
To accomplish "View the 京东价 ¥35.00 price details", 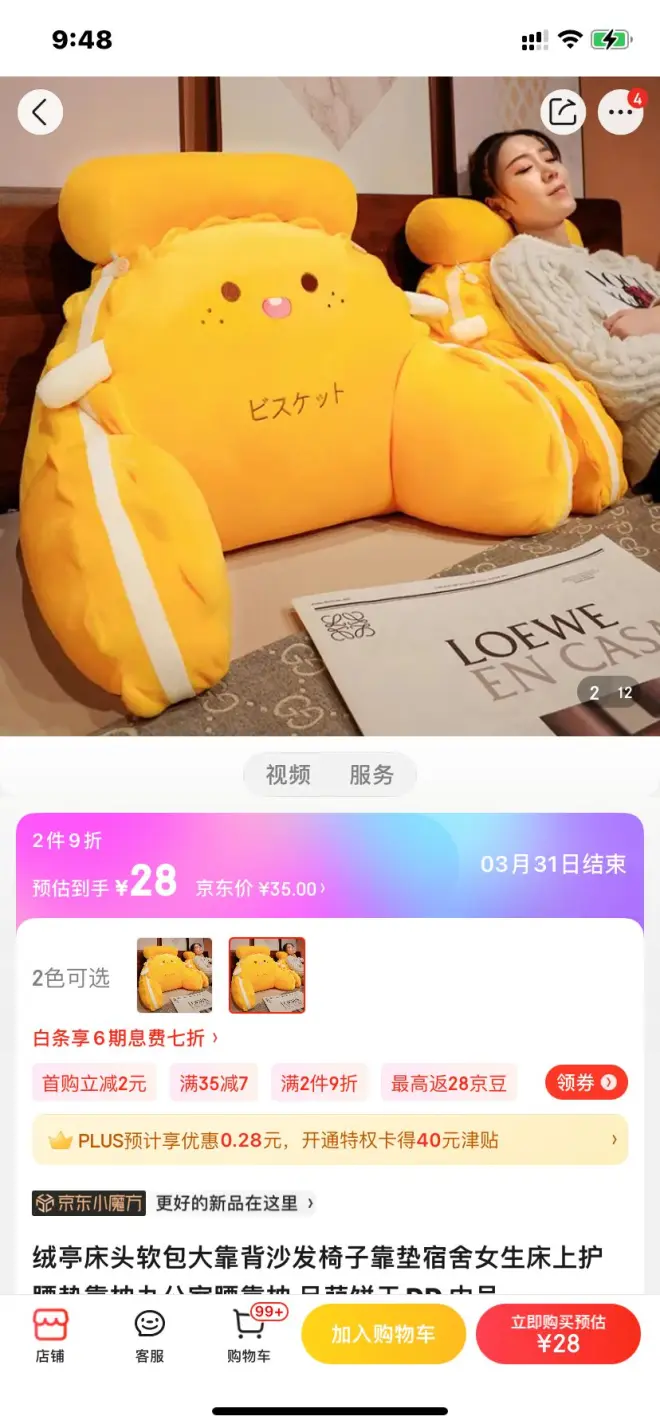I will tap(260, 888).
